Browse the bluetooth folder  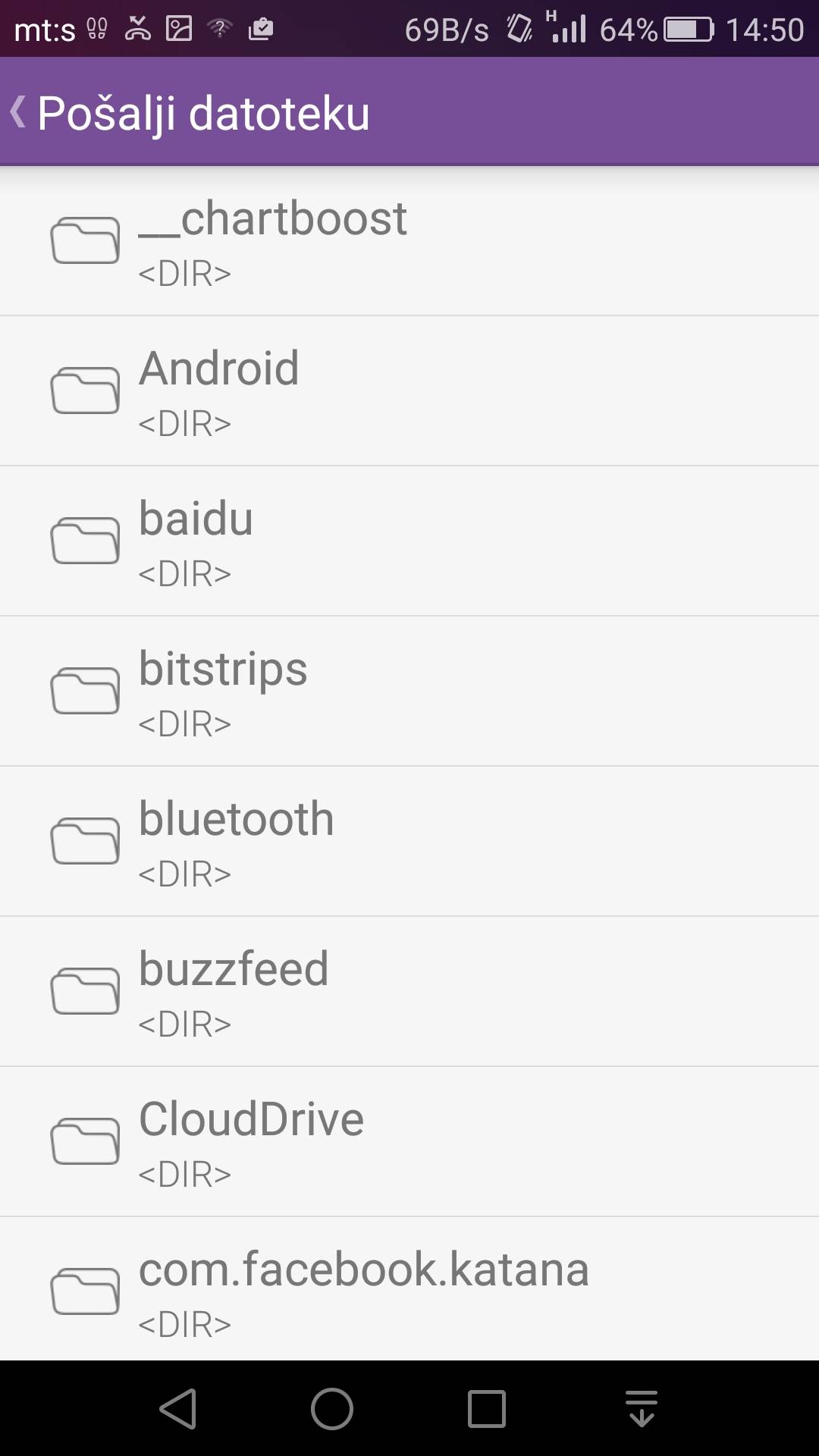tap(409, 841)
